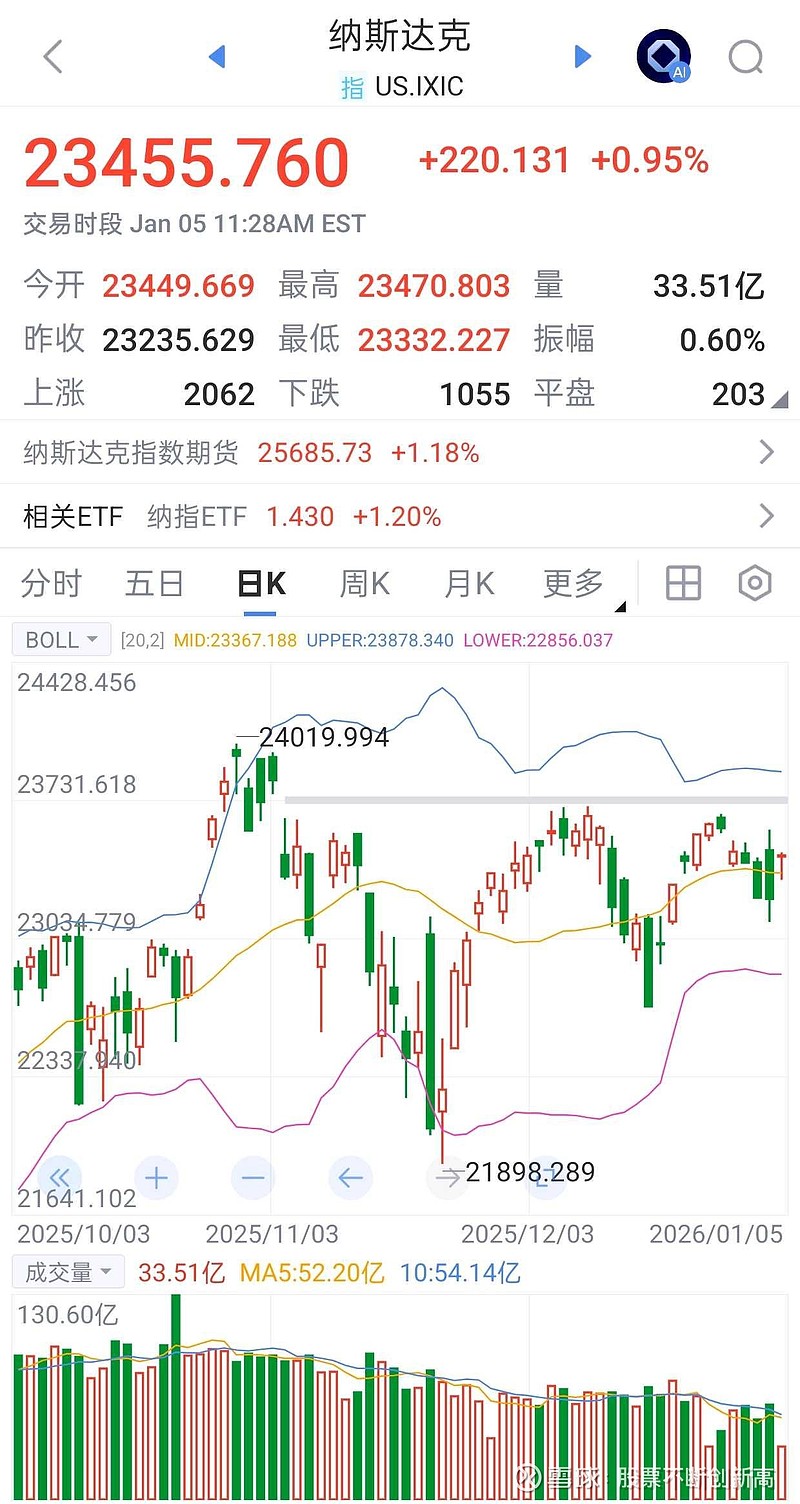Open the BOLL indicator dropdown
Image resolution: width=800 pixels, height=1504 pixels.
coord(60,639)
